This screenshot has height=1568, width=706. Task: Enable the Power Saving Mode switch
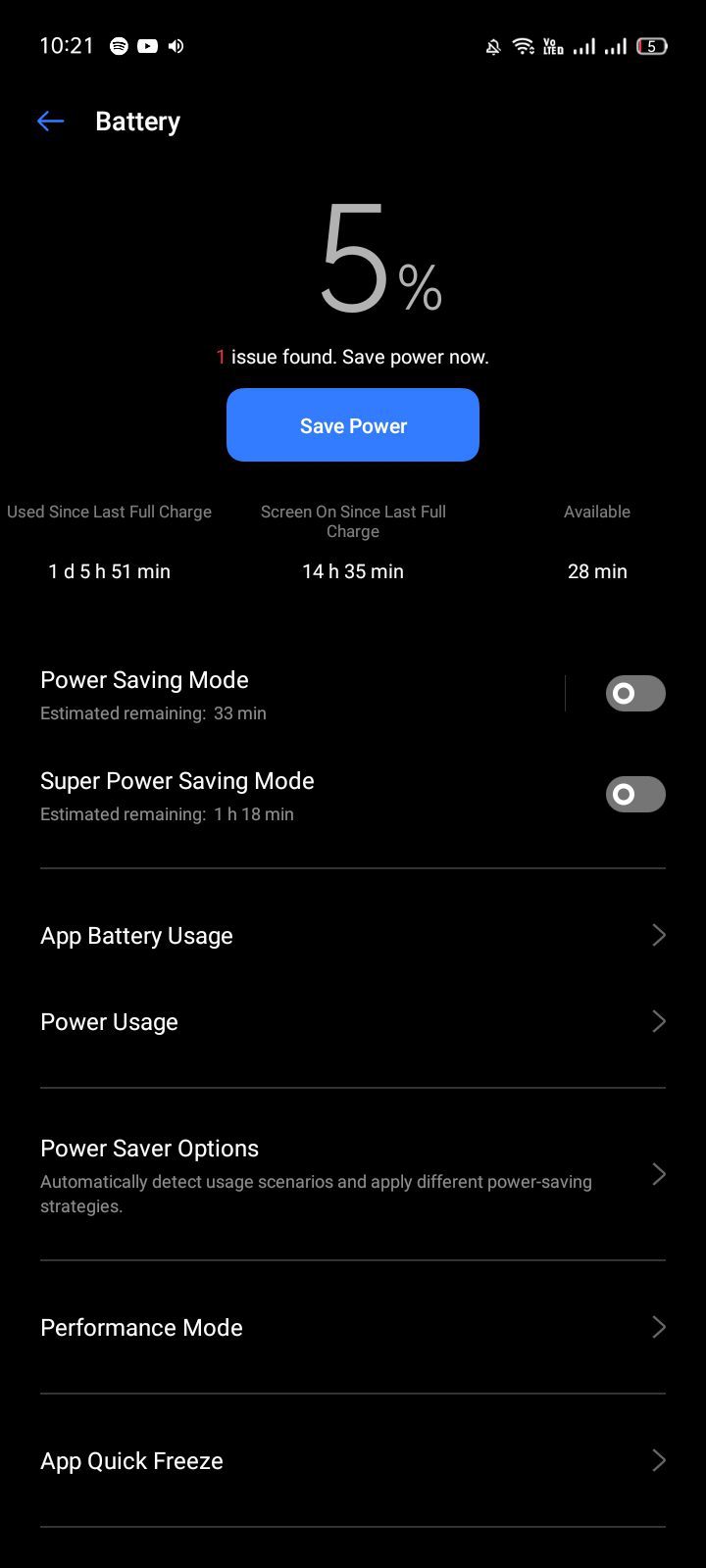click(x=635, y=694)
